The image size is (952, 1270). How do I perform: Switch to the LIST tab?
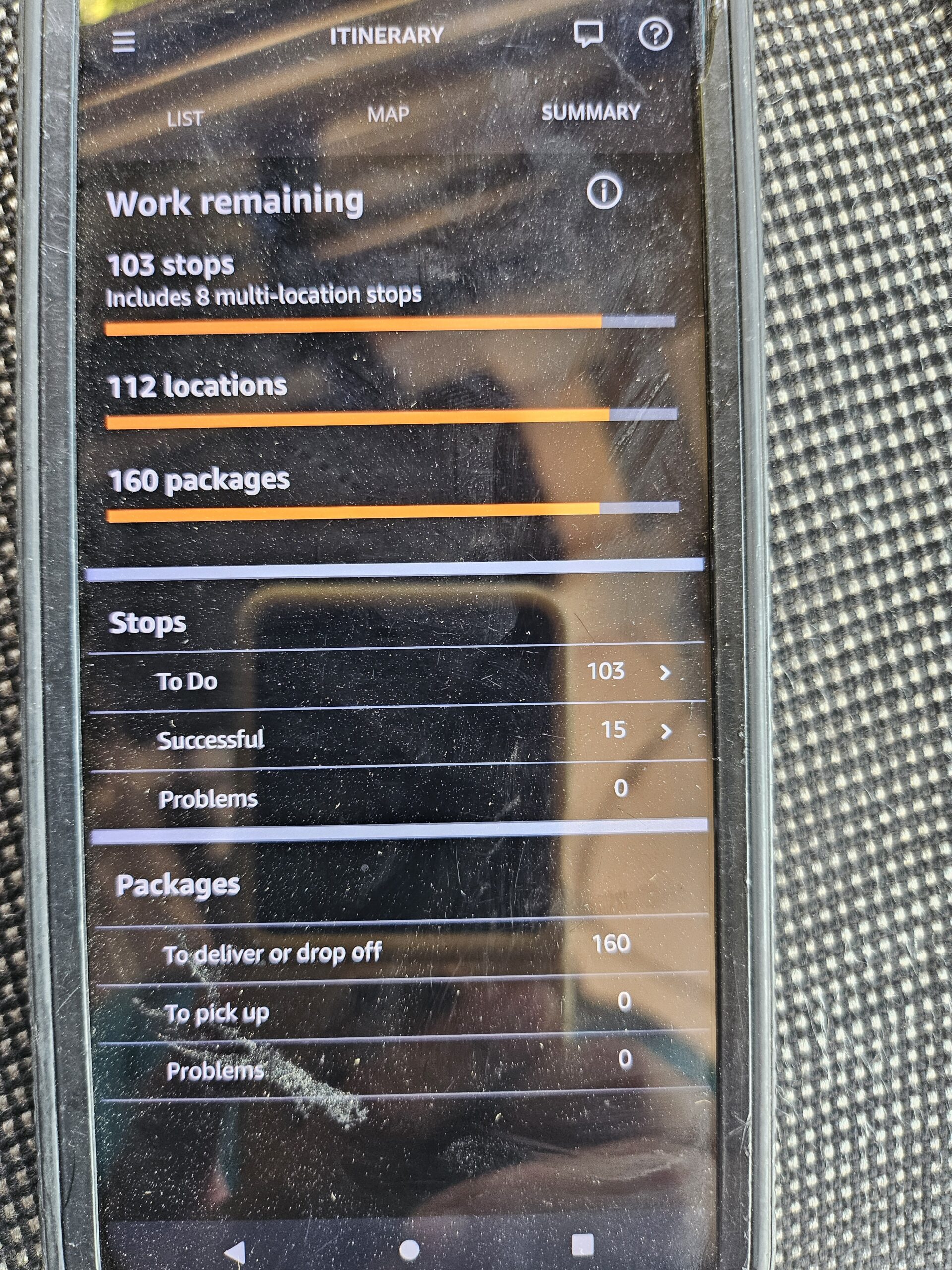click(185, 119)
